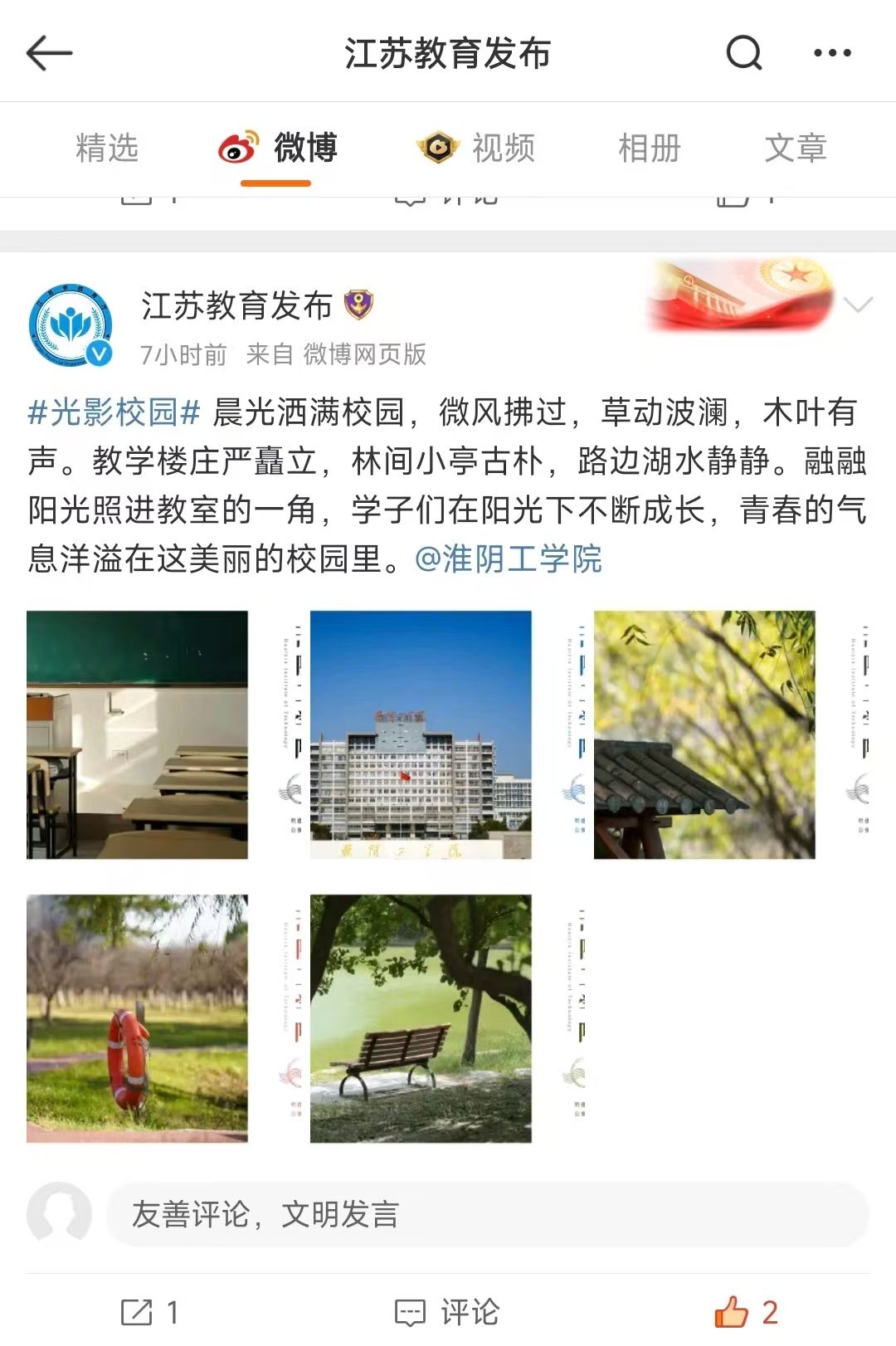View the classroom desks photo
The image size is (896, 1346).
[x=137, y=734]
